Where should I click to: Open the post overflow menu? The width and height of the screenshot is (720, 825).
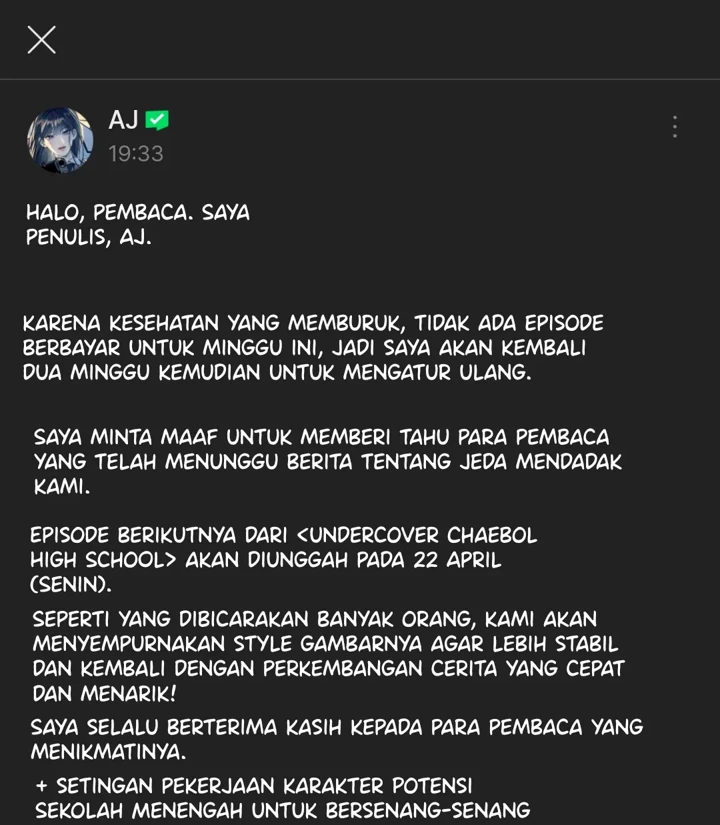tap(675, 126)
